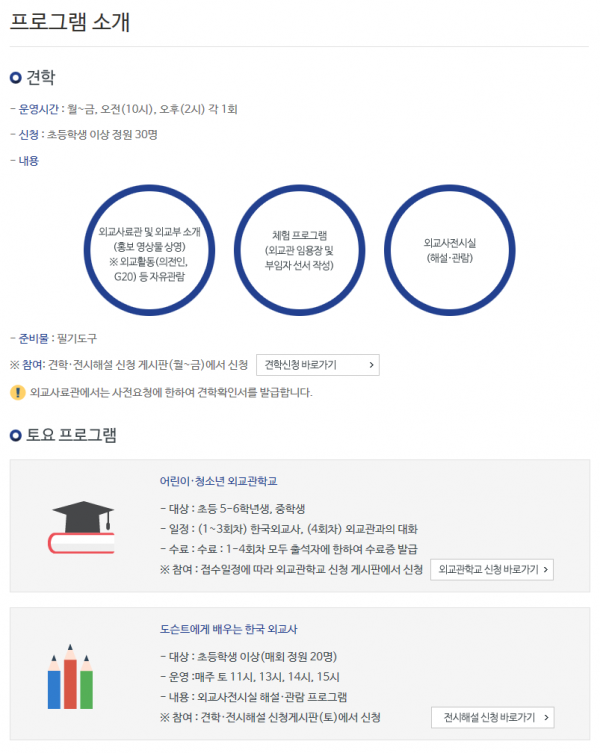Go to 전시해설 신청 바로가기
Viewport: 600px width, 753px height.
(493, 717)
